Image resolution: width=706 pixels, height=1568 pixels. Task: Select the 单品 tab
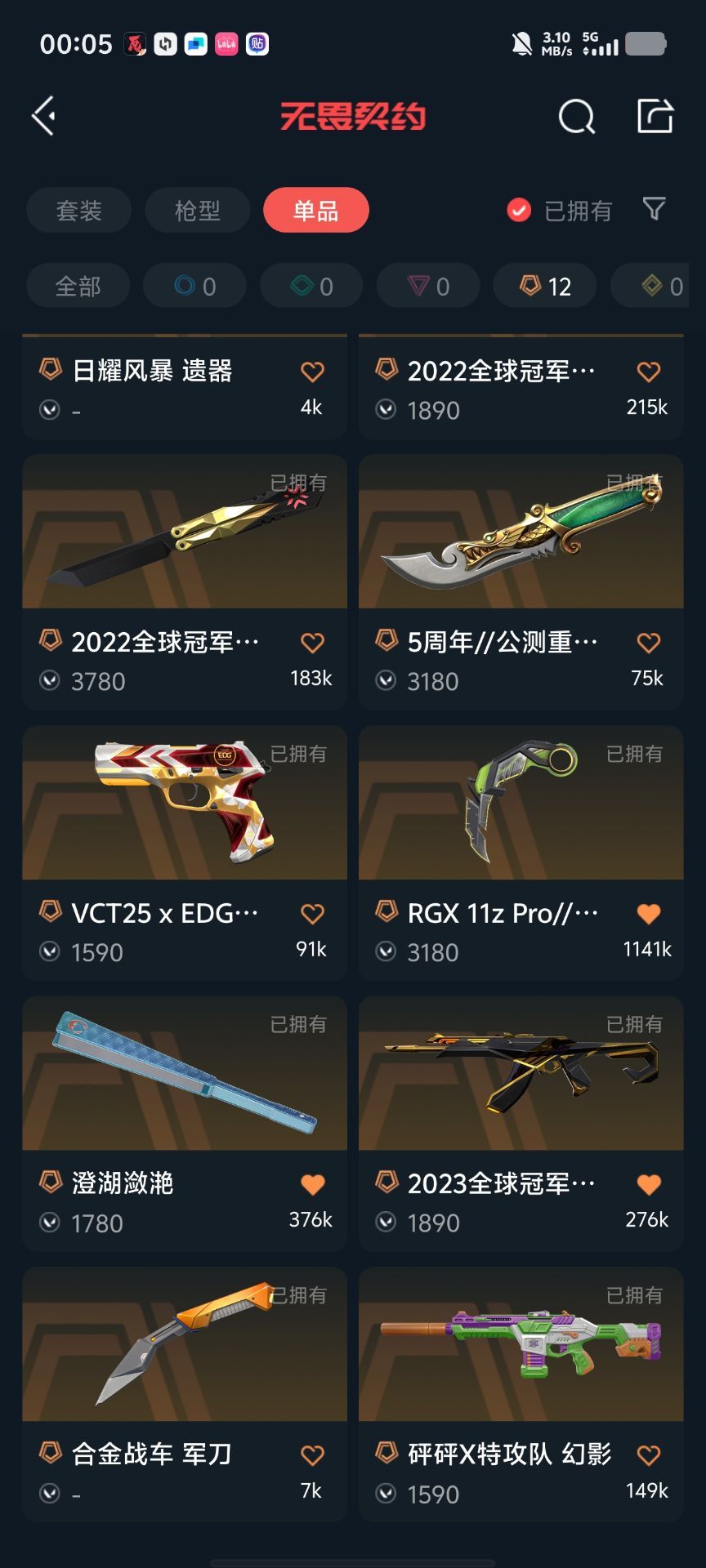coord(316,211)
